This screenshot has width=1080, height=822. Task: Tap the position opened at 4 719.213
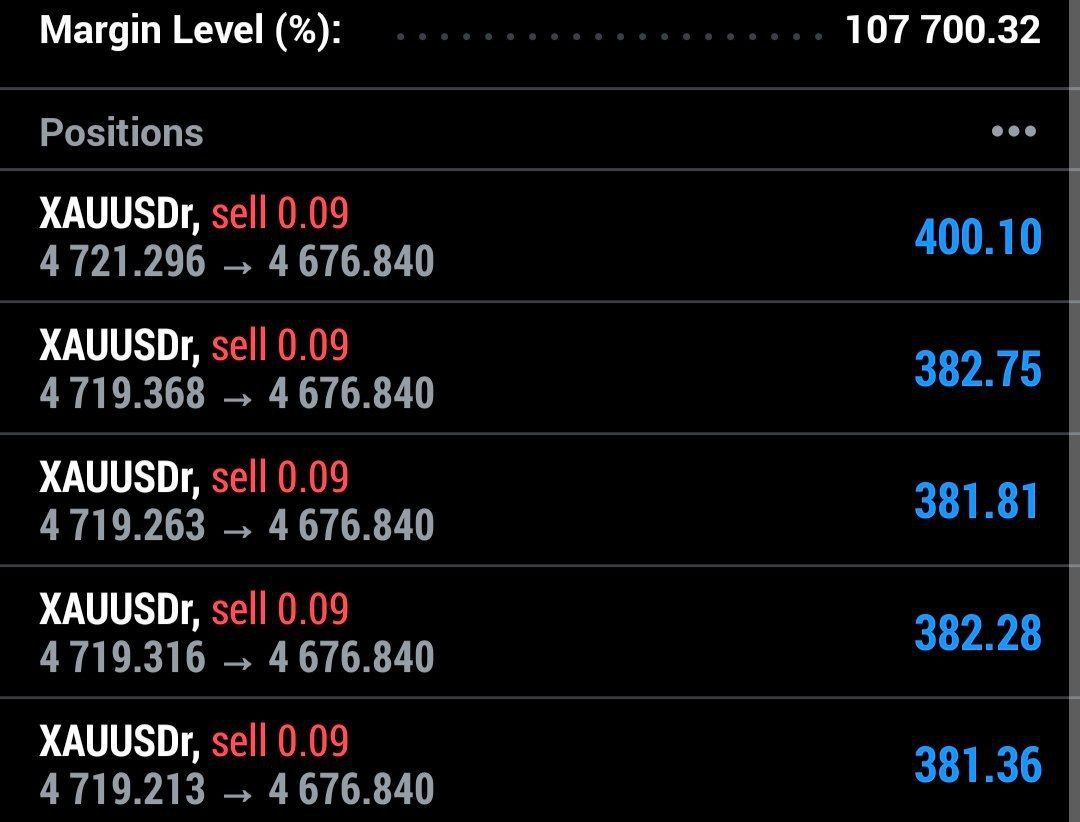540,765
